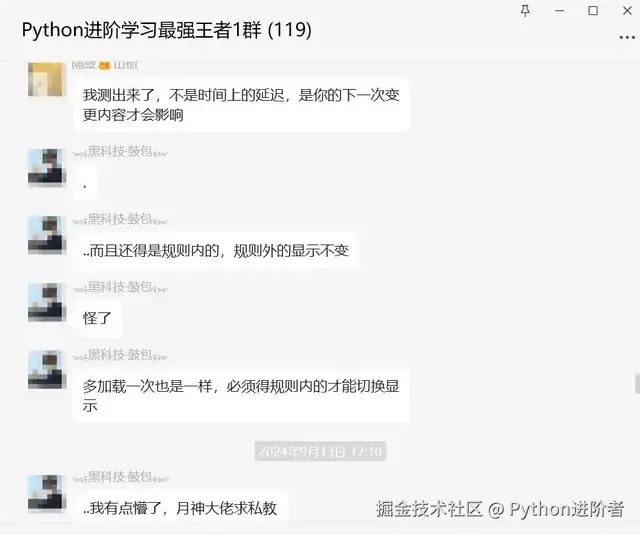The image size is (640, 535).
Task: Pin the chat window on top
Action: pos(525,10)
